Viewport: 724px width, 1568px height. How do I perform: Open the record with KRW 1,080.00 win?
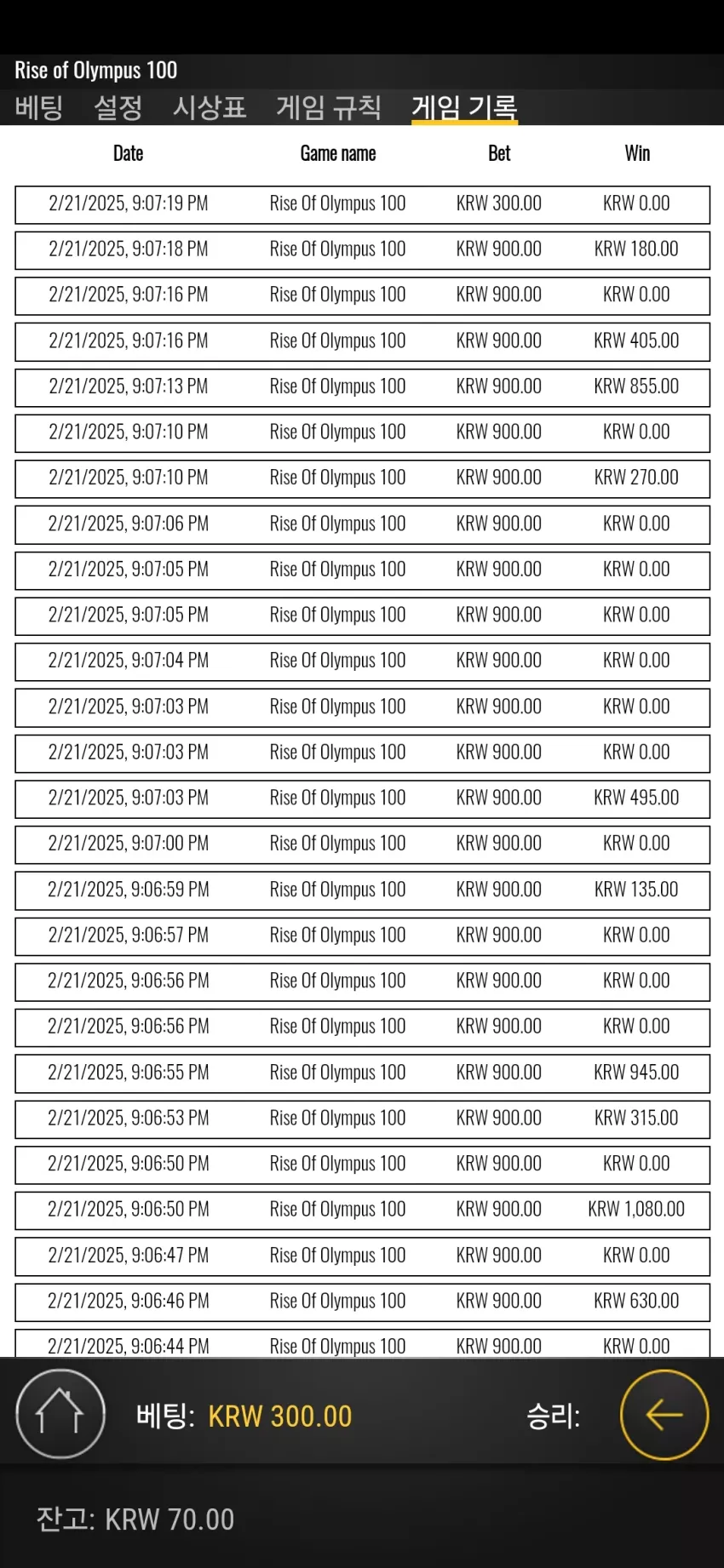362,1210
